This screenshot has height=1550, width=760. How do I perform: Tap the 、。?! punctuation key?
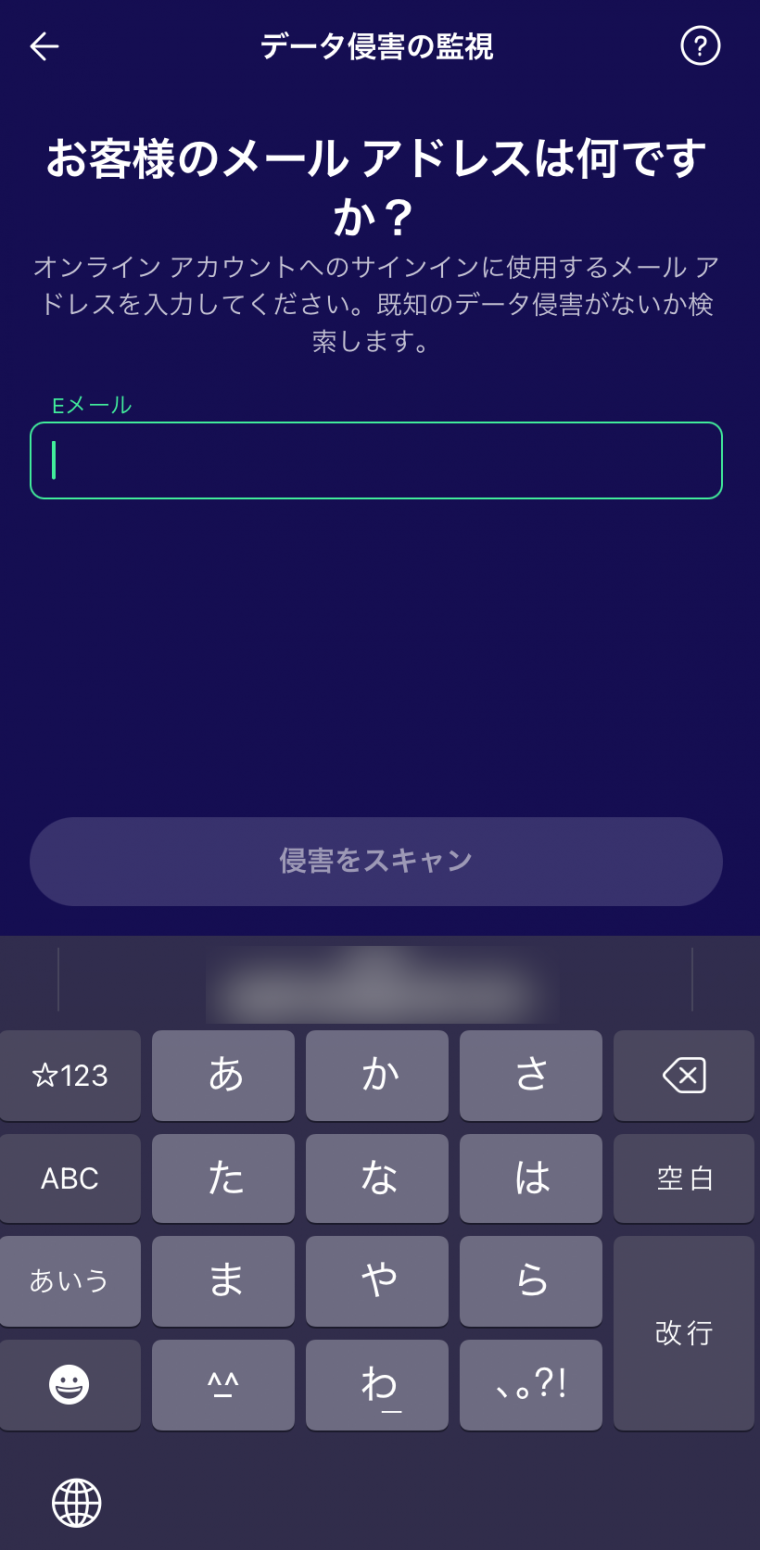531,1385
